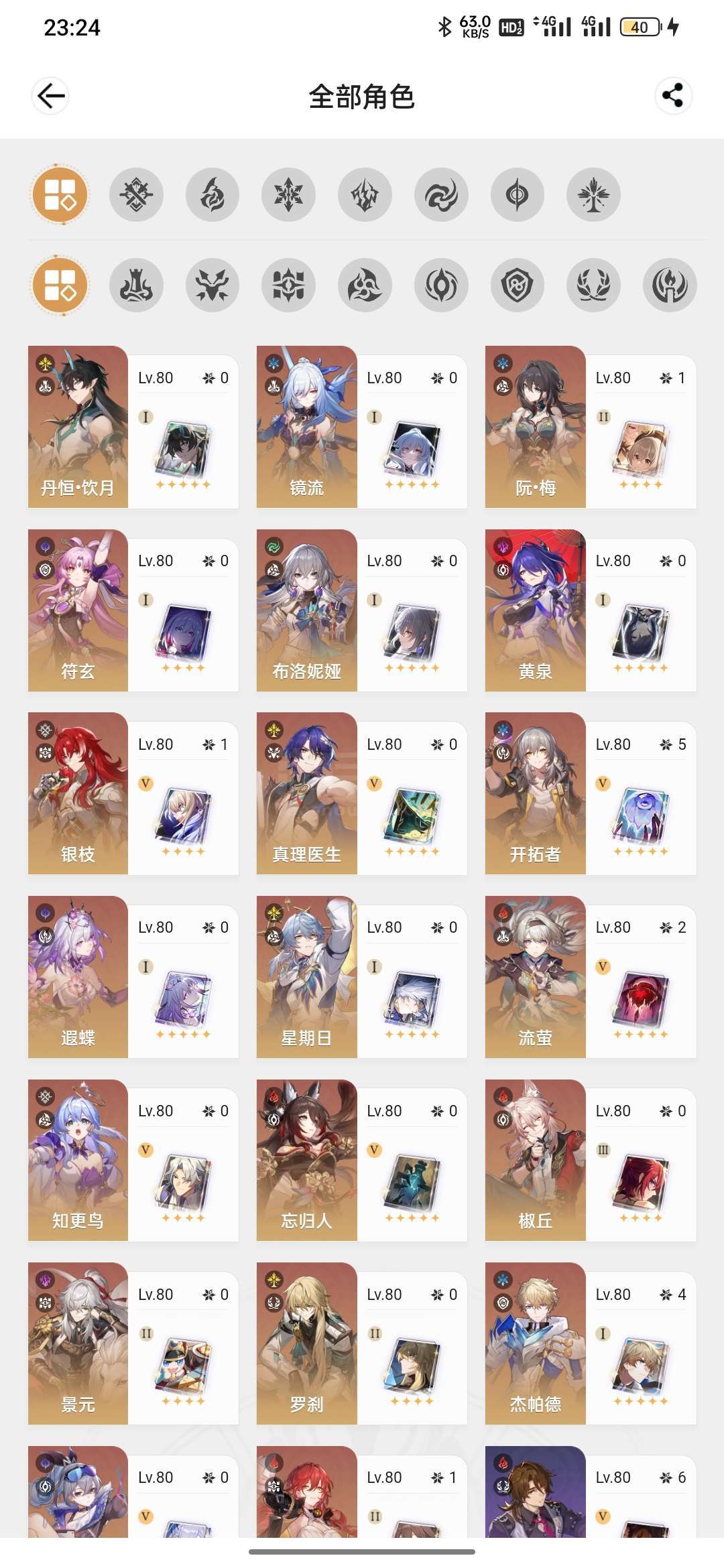Open 开拓者 character card
The image size is (724, 1568).
coord(591,793)
